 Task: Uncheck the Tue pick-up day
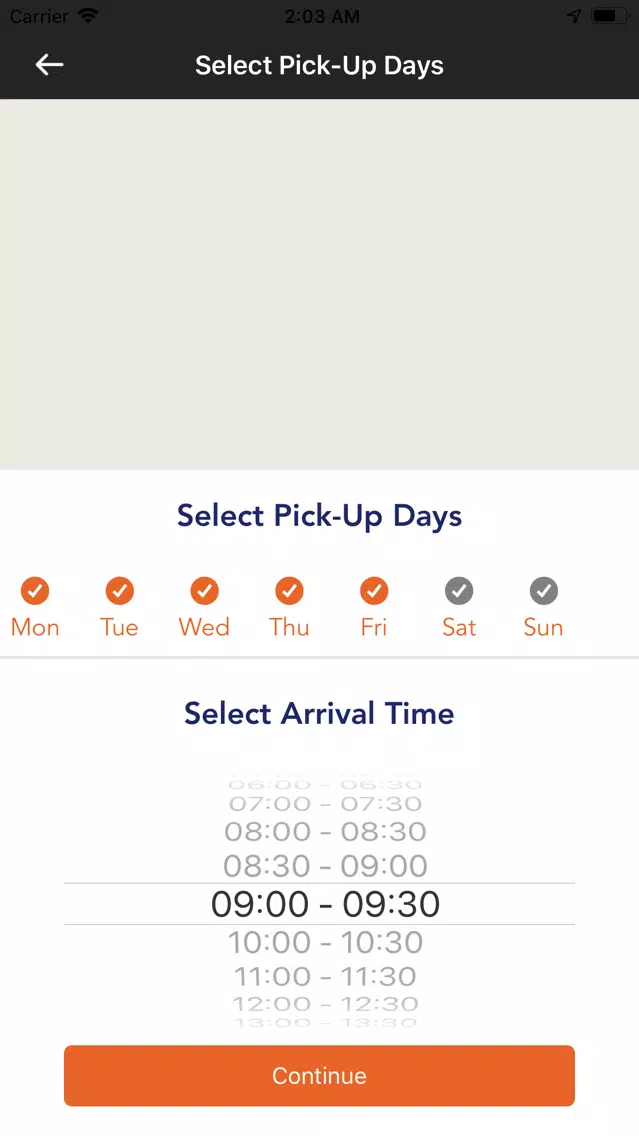120,591
